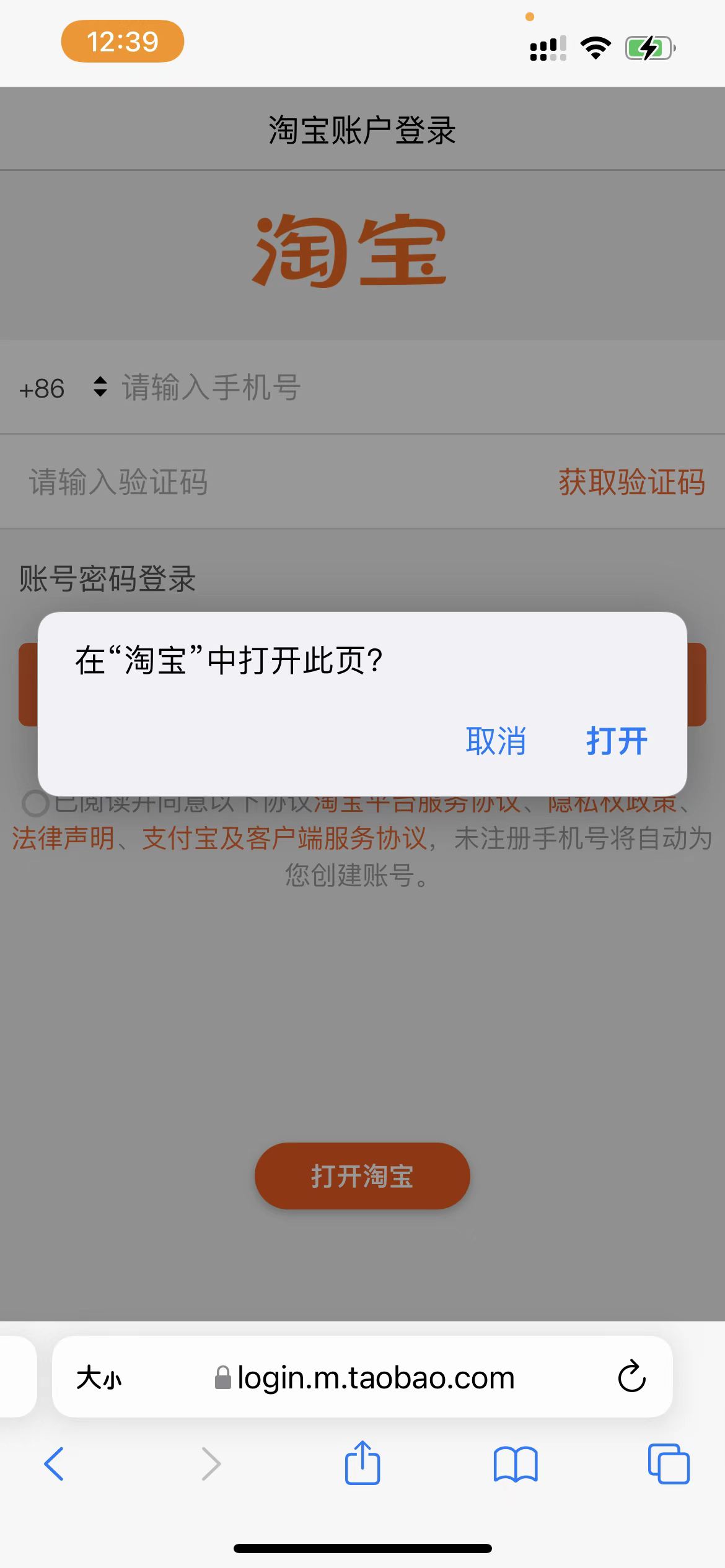Open the 支付宝及客户端服务协议 link

coord(284,838)
